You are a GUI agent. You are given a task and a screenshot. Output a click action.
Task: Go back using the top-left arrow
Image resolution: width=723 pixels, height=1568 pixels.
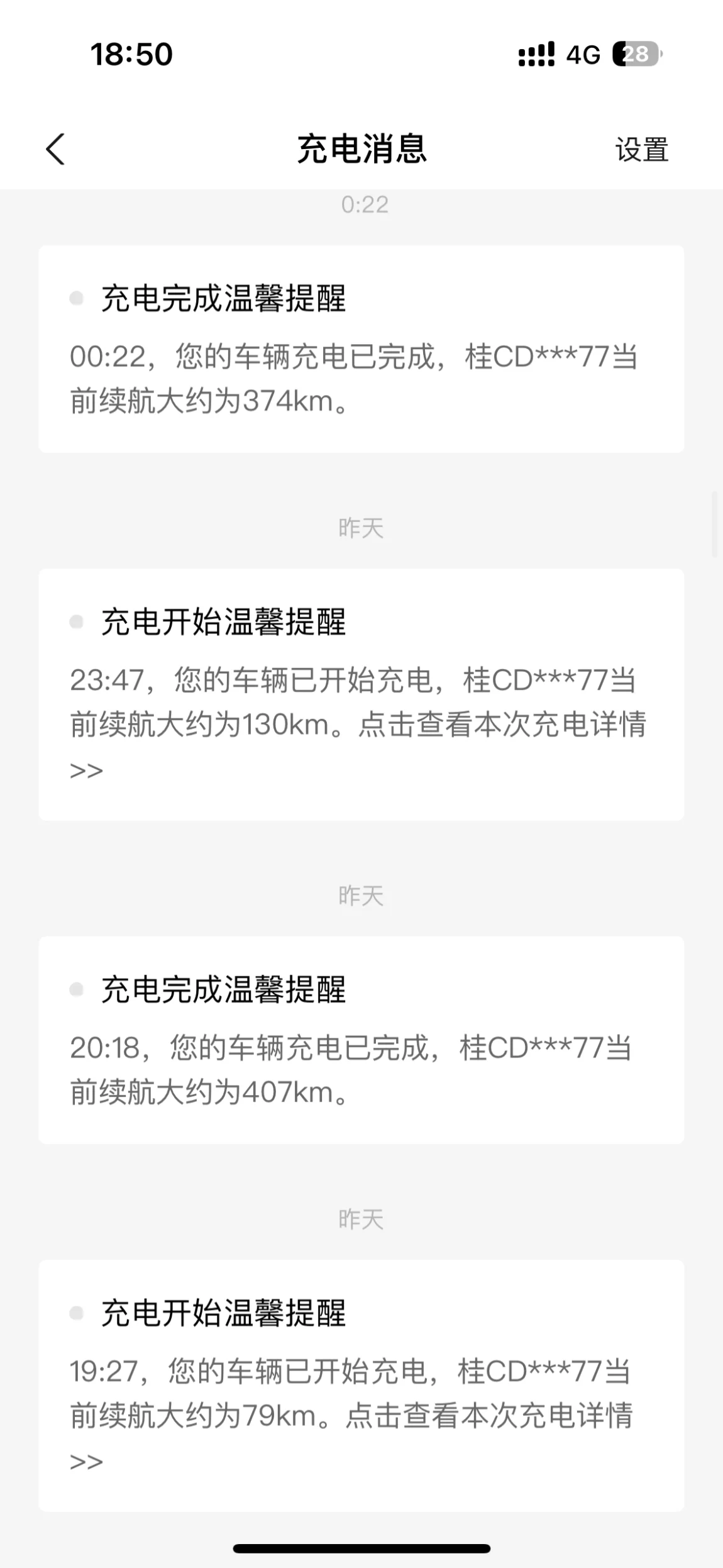[55, 150]
